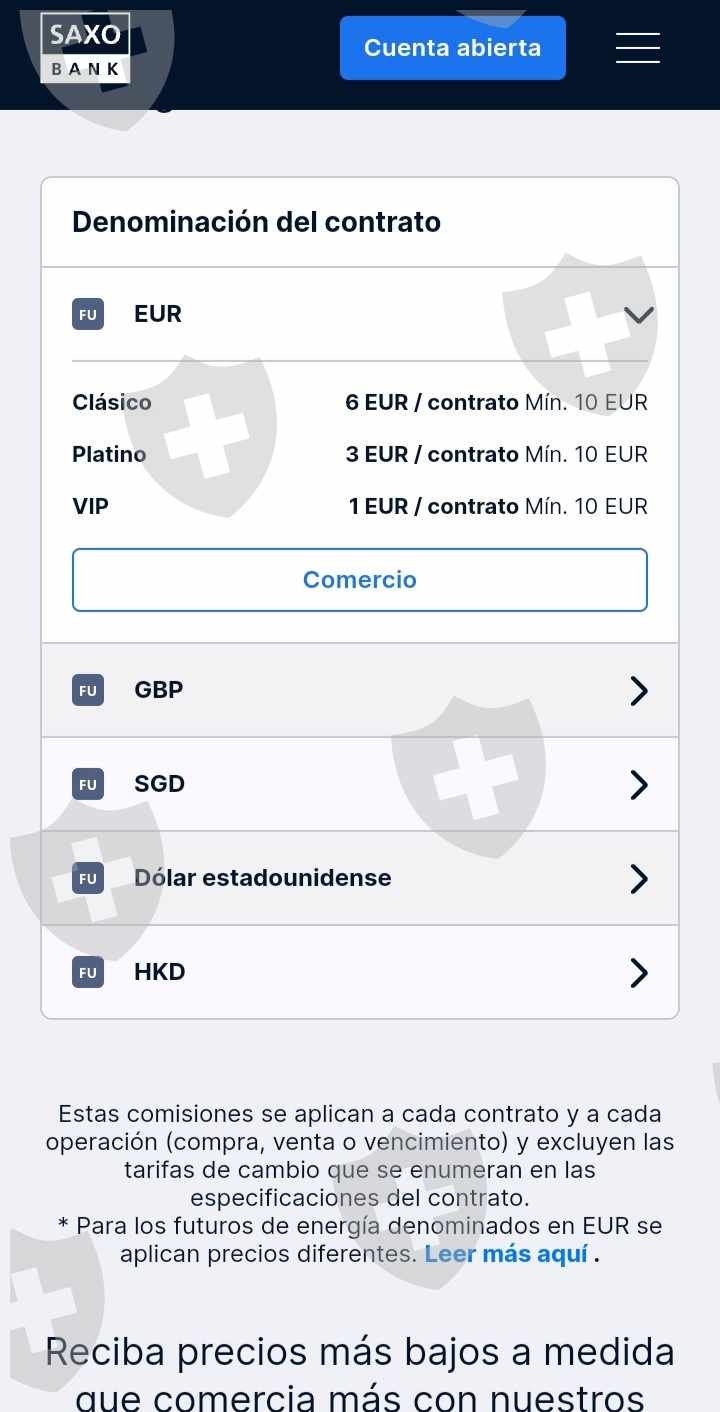
Task: Open the hamburger menu
Action: (638, 48)
